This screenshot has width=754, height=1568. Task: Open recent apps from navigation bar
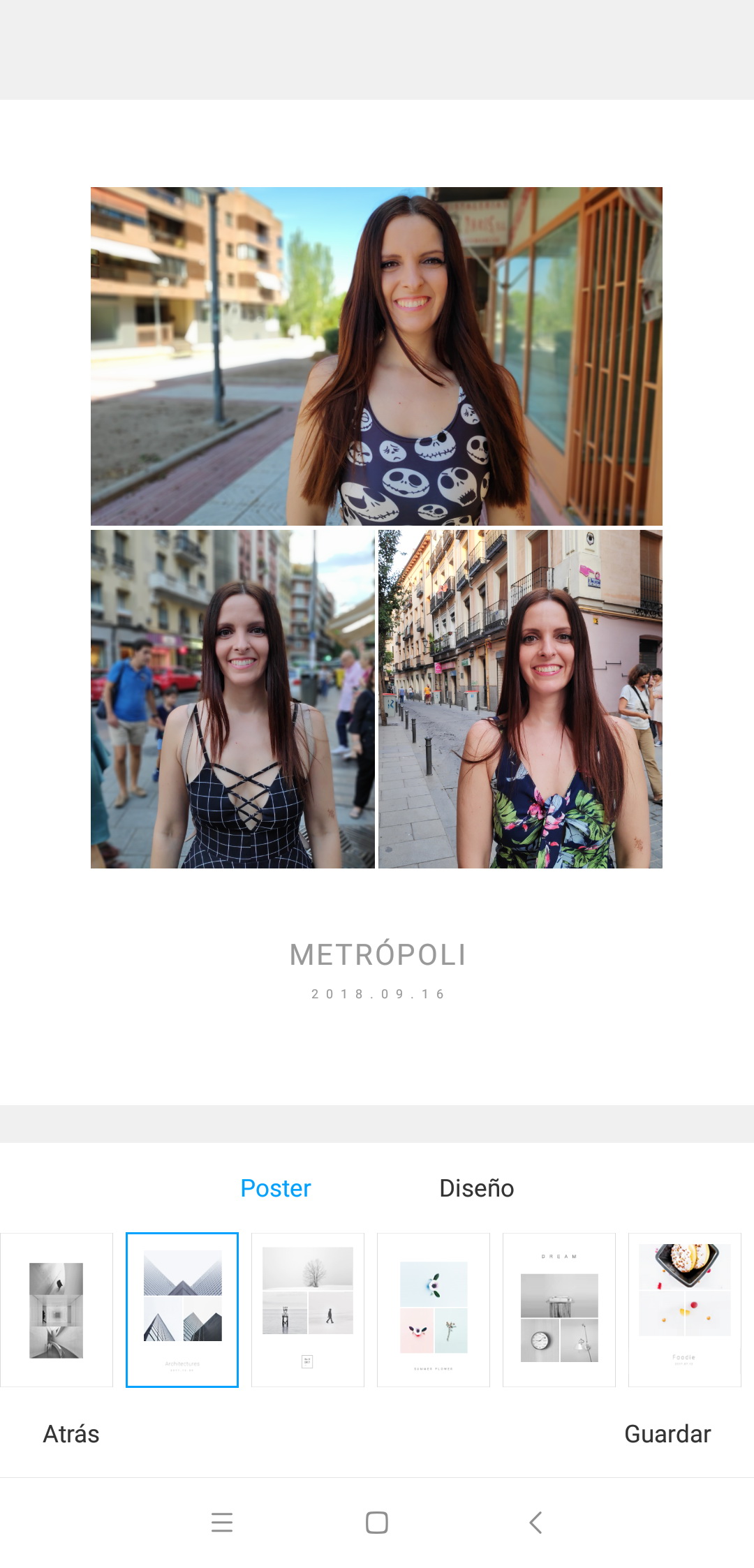(x=222, y=1522)
